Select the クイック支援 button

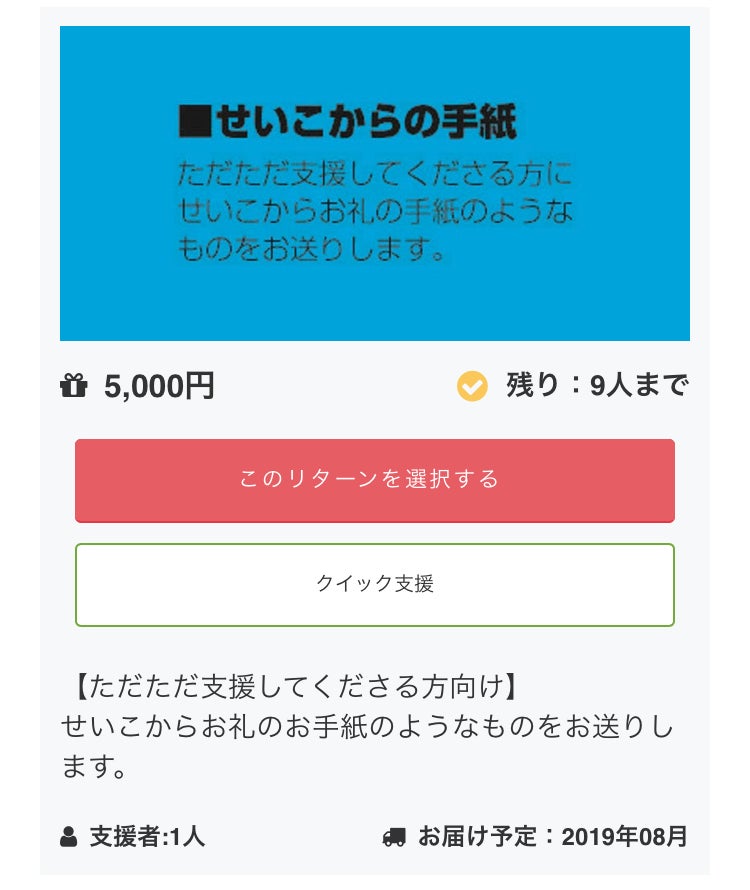(x=375, y=585)
